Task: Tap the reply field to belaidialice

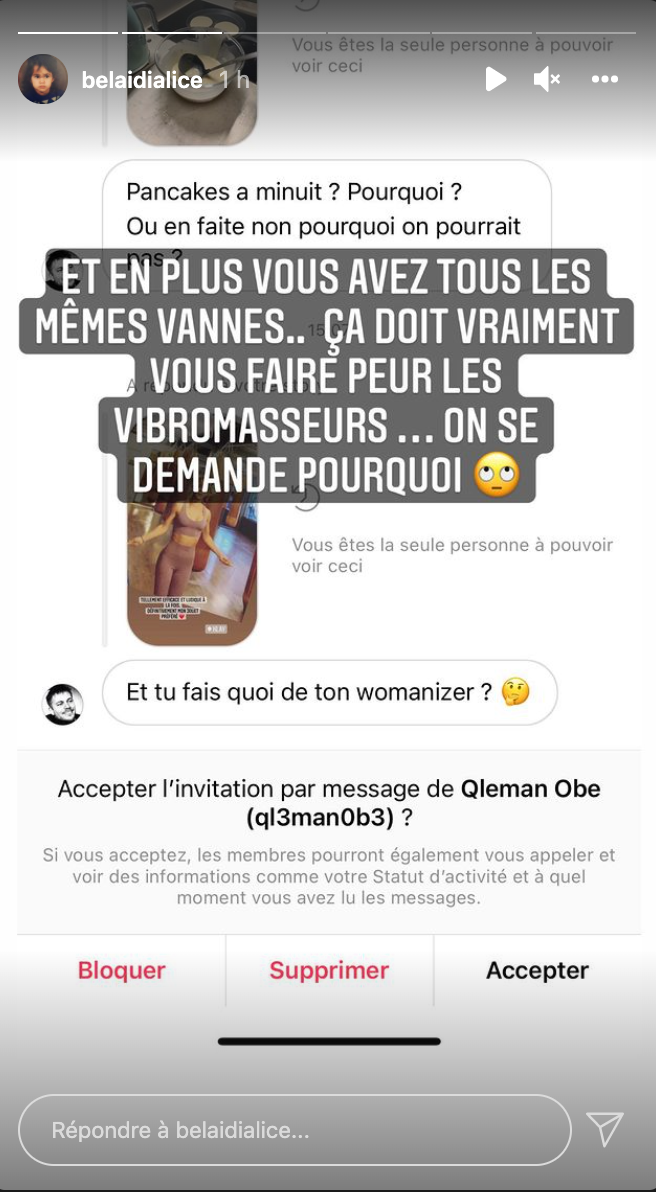Action: point(294,1130)
